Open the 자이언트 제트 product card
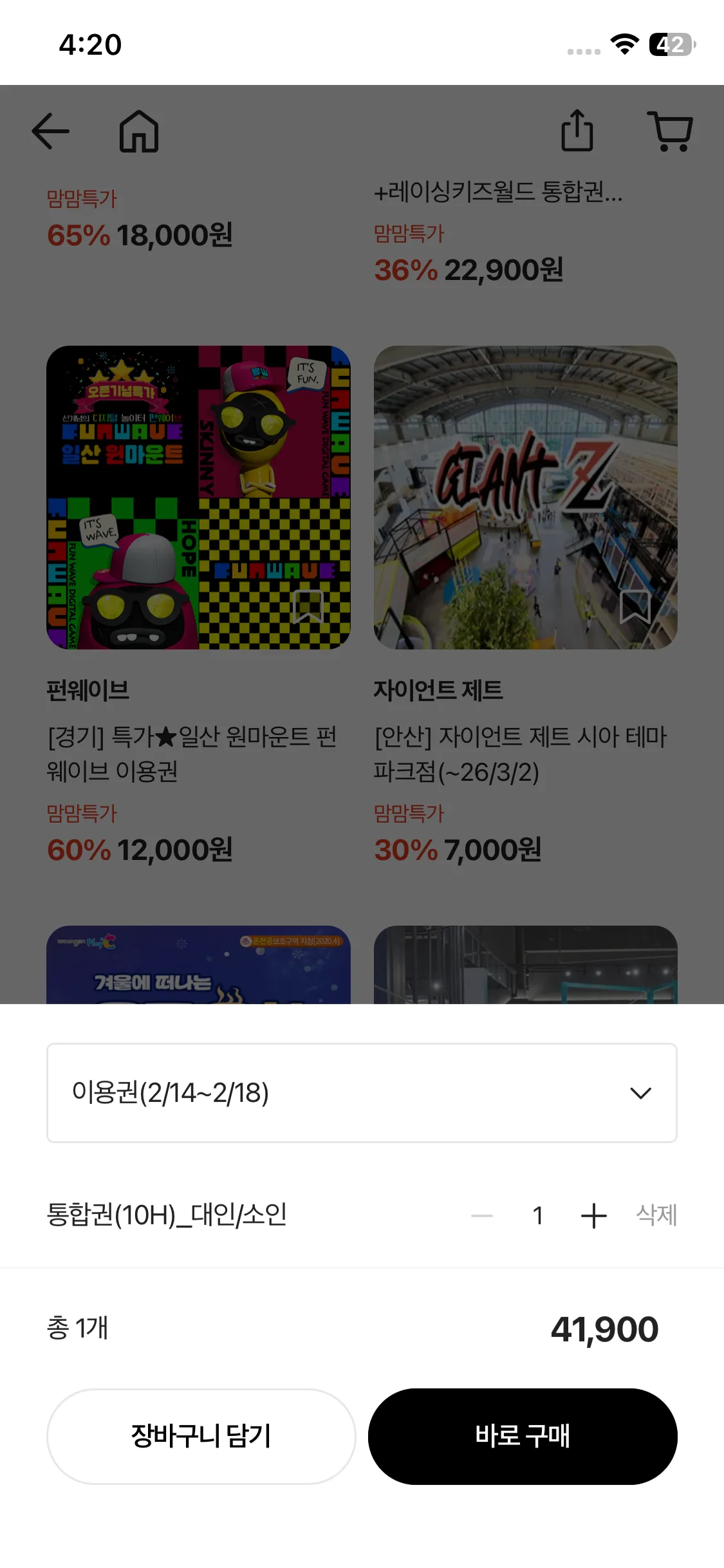The width and height of the screenshot is (724, 1568). [525, 498]
